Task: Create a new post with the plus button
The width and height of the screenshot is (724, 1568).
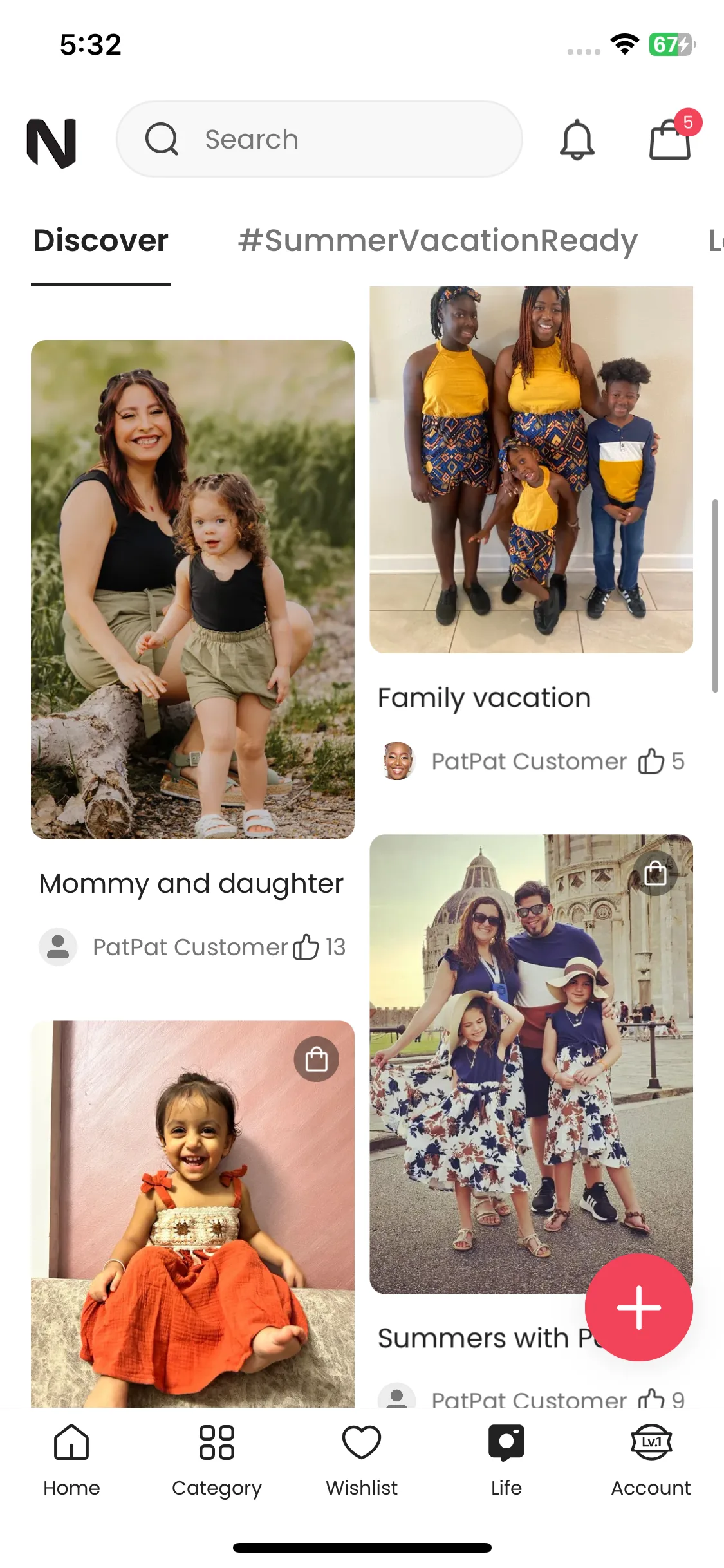Action: (638, 1307)
